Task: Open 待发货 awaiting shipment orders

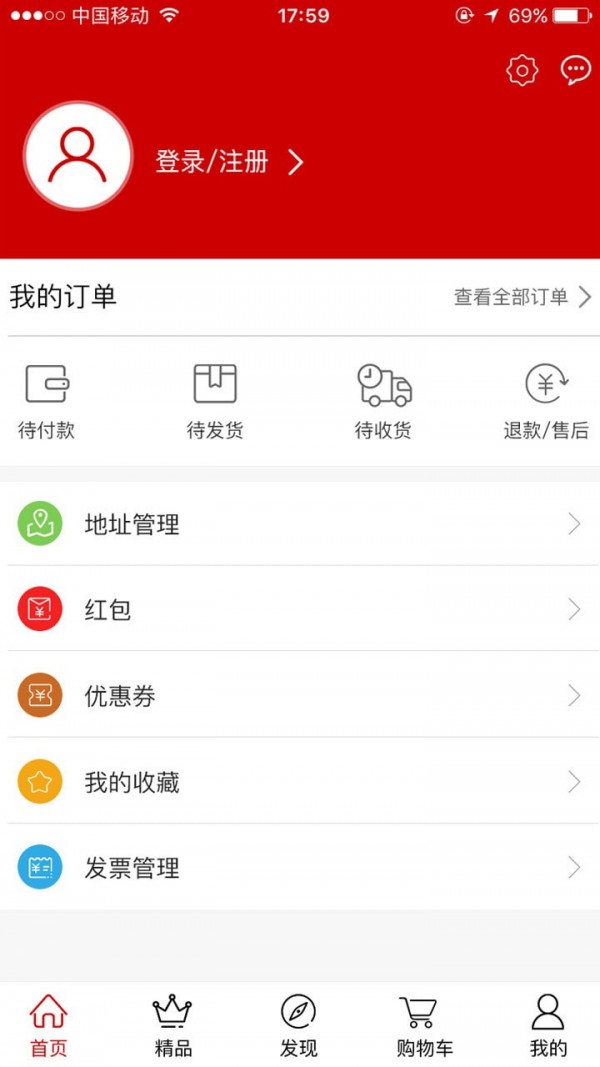Action: click(215, 402)
